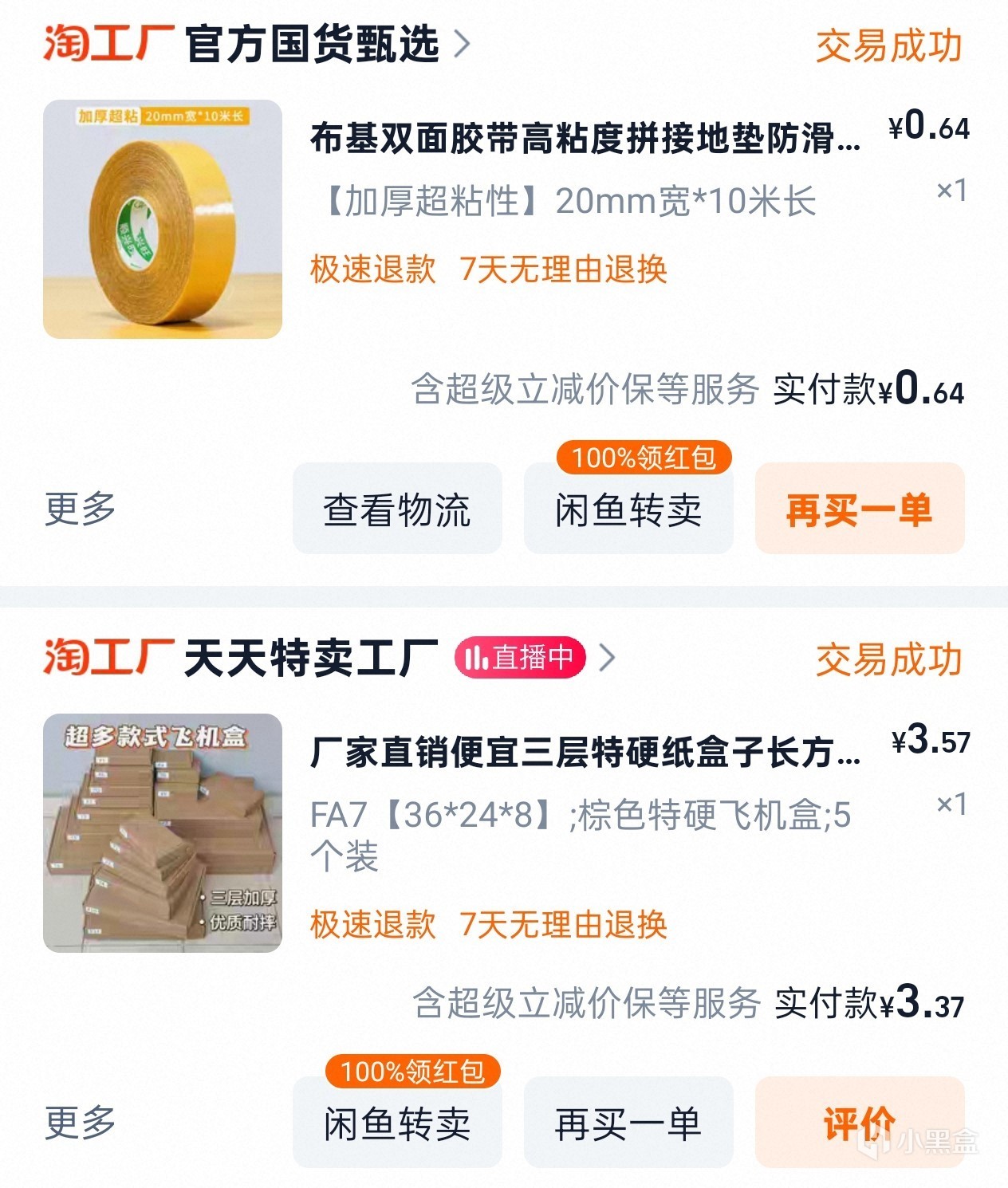Watch the 直播中 live stream
This screenshot has width=1008, height=1188.
coord(520,658)
